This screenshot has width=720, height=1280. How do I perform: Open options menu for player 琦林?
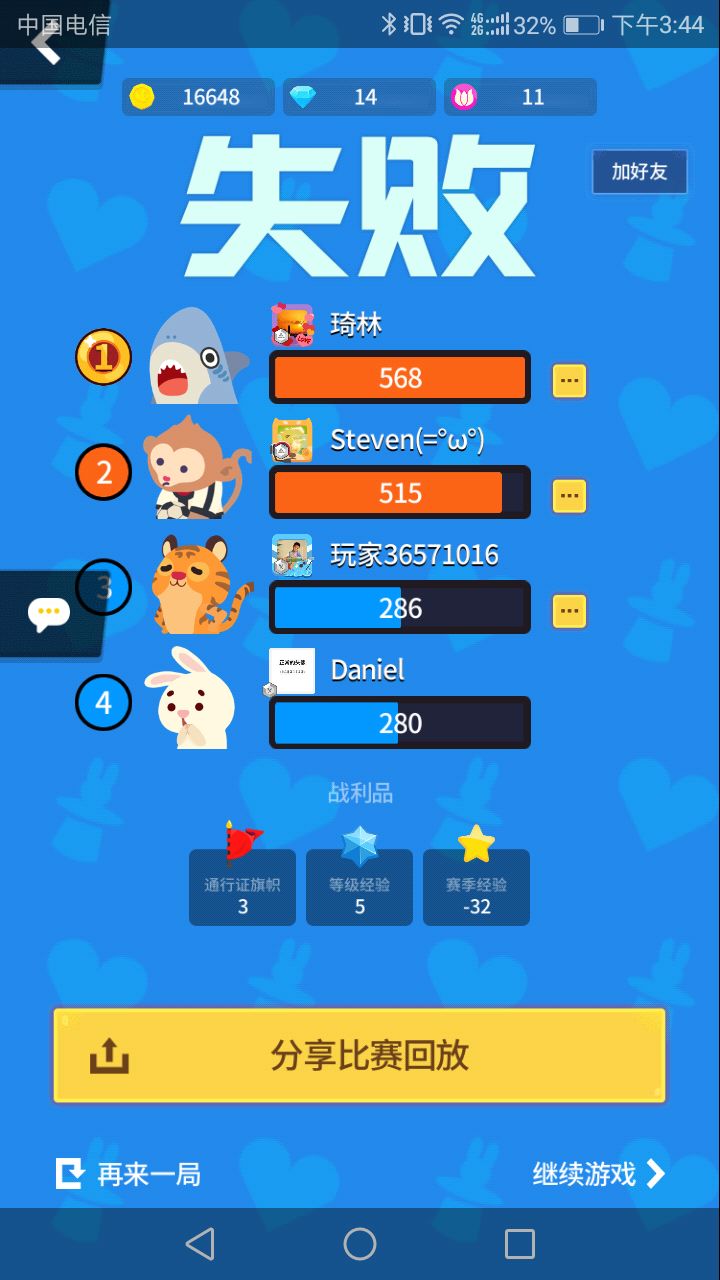point(568,380)
